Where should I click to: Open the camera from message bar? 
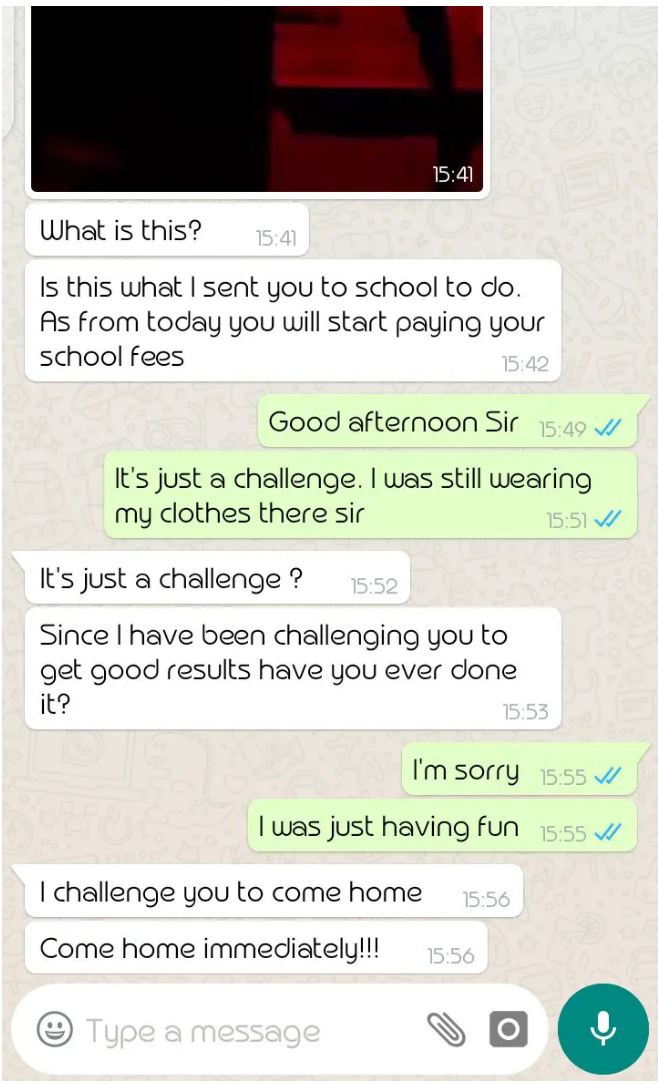(509, 1029)
